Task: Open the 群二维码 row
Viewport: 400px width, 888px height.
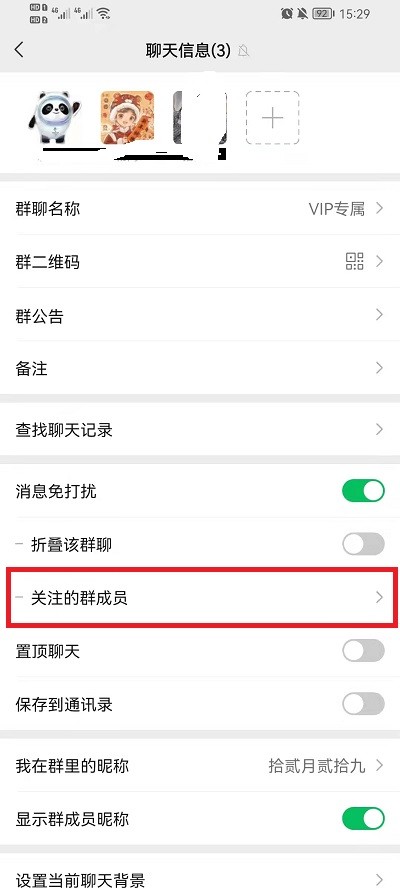Action: point(200,261)
